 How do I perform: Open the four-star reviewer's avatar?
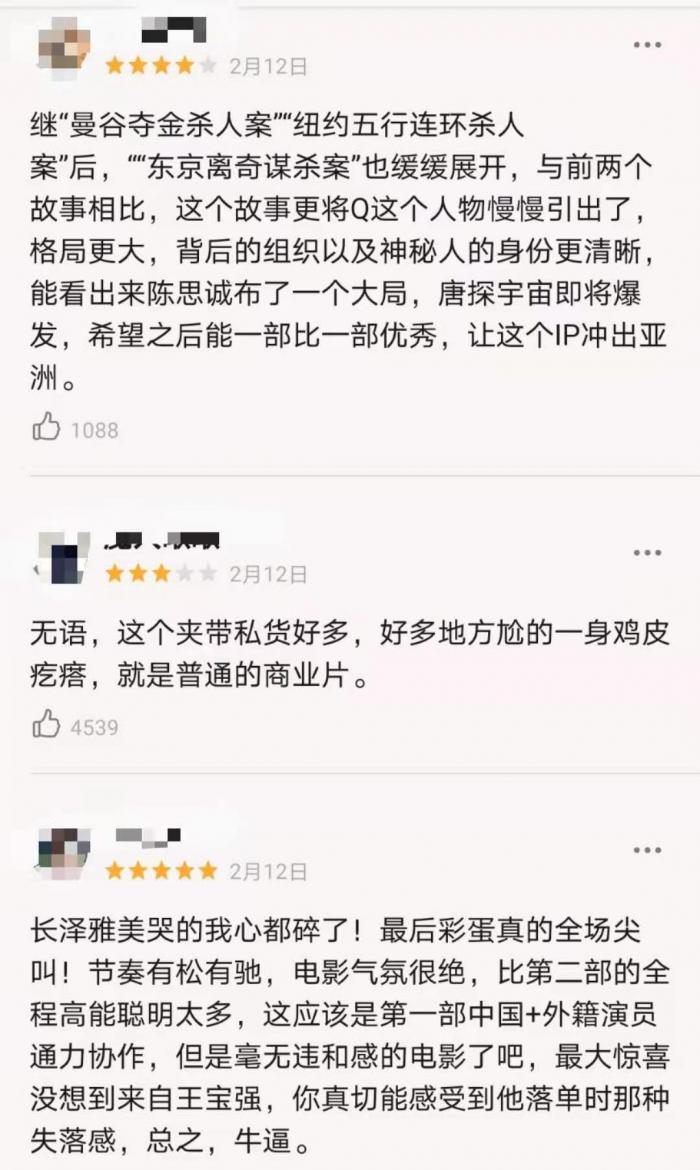pos(64,46)
